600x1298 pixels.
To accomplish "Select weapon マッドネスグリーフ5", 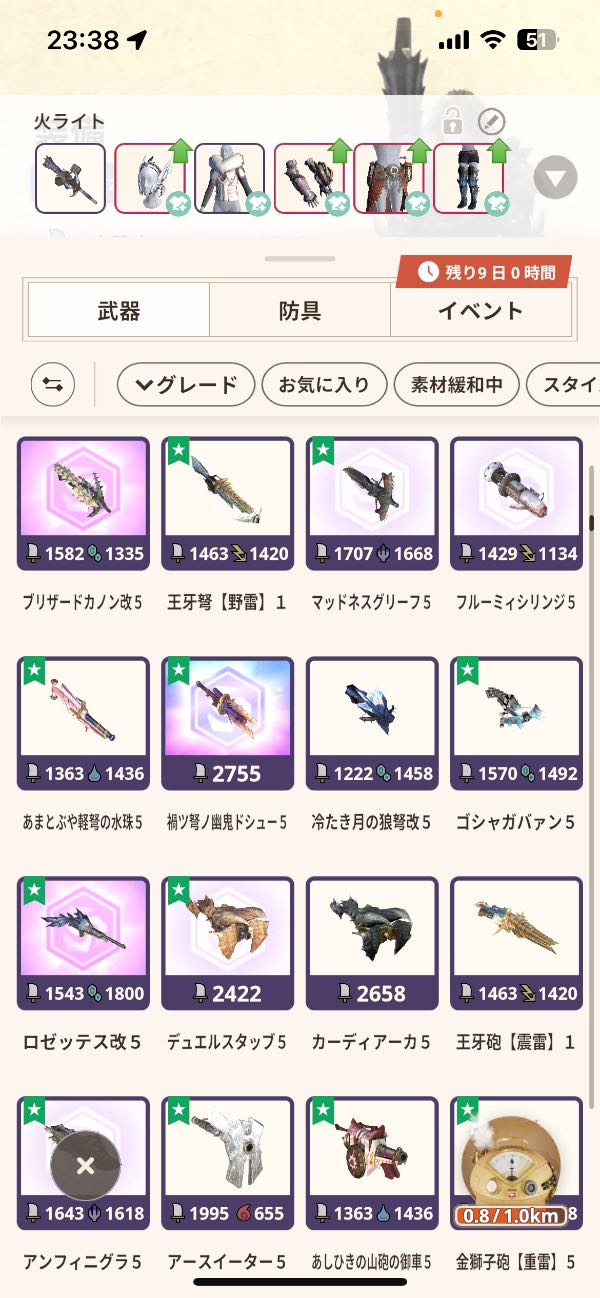I will point(372,503).
